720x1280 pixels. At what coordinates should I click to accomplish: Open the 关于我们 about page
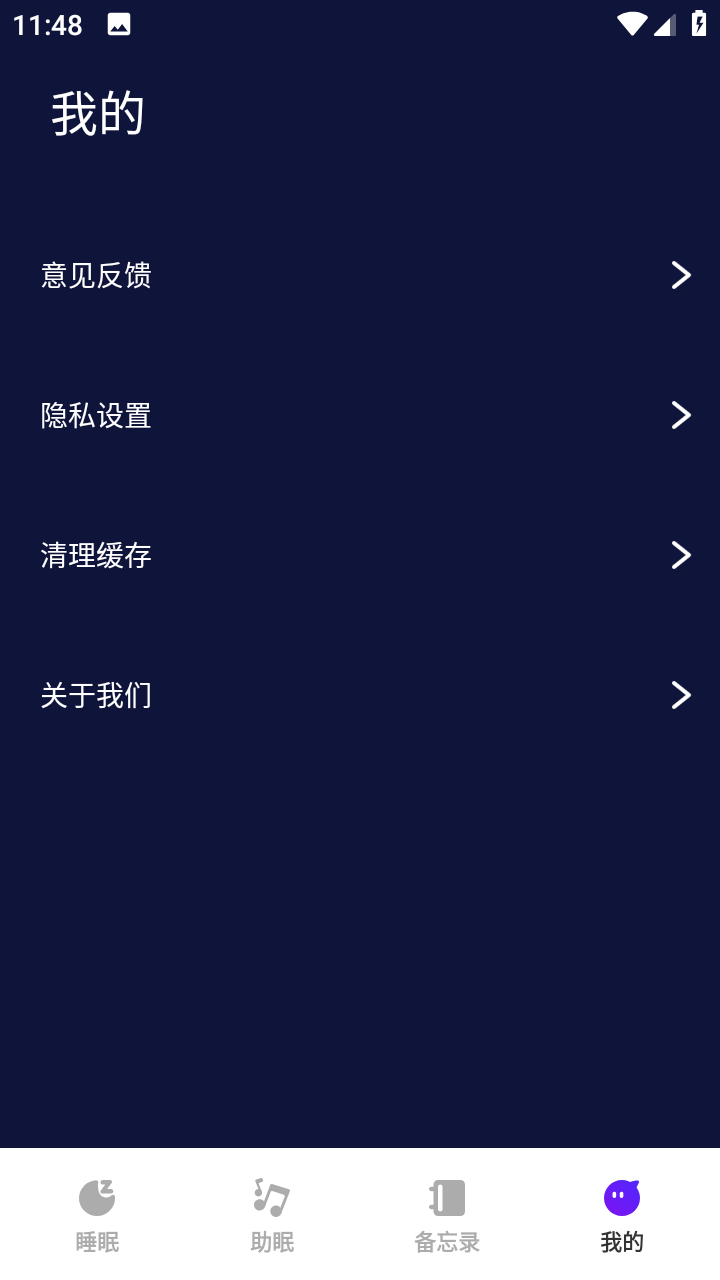click(96, 696)
